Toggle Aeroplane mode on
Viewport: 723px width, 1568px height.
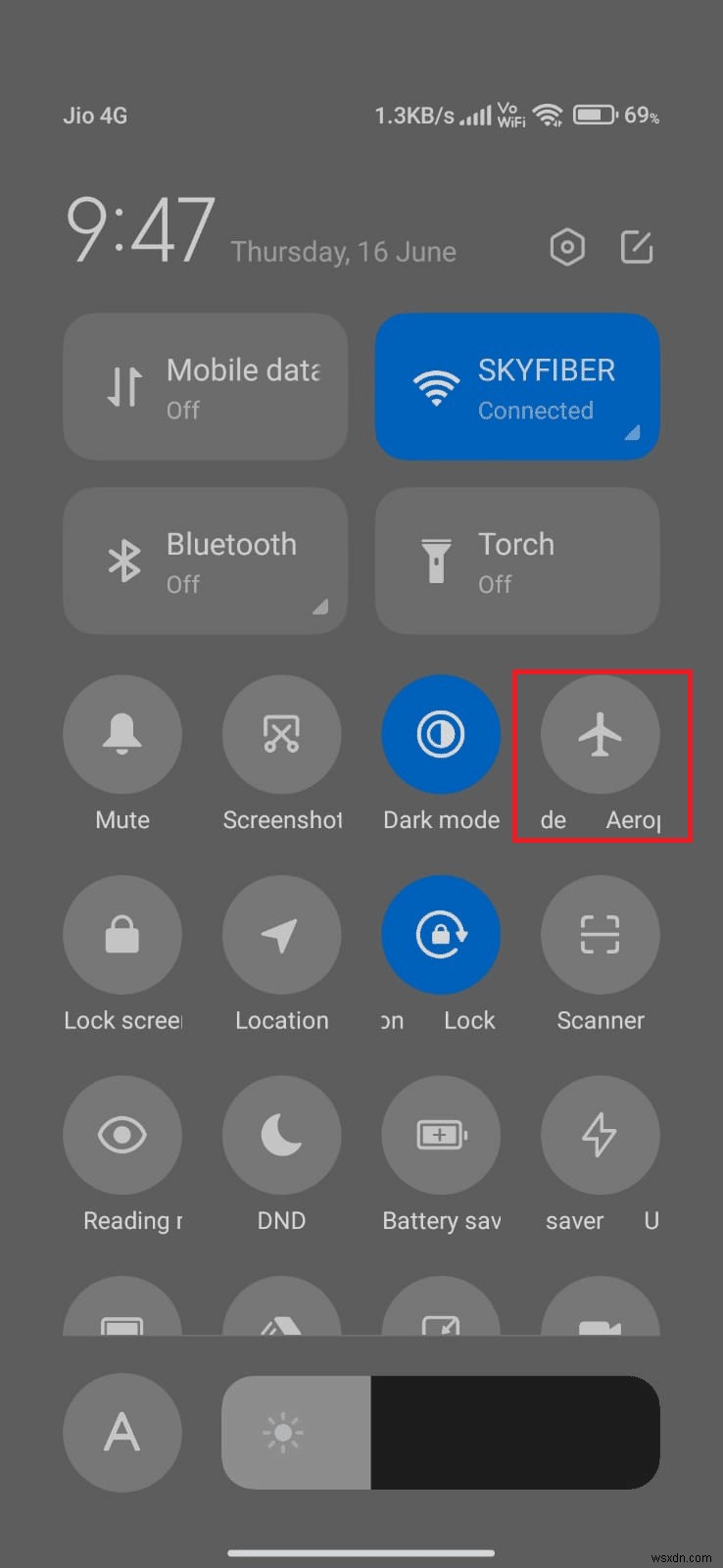tap(600, 734)
